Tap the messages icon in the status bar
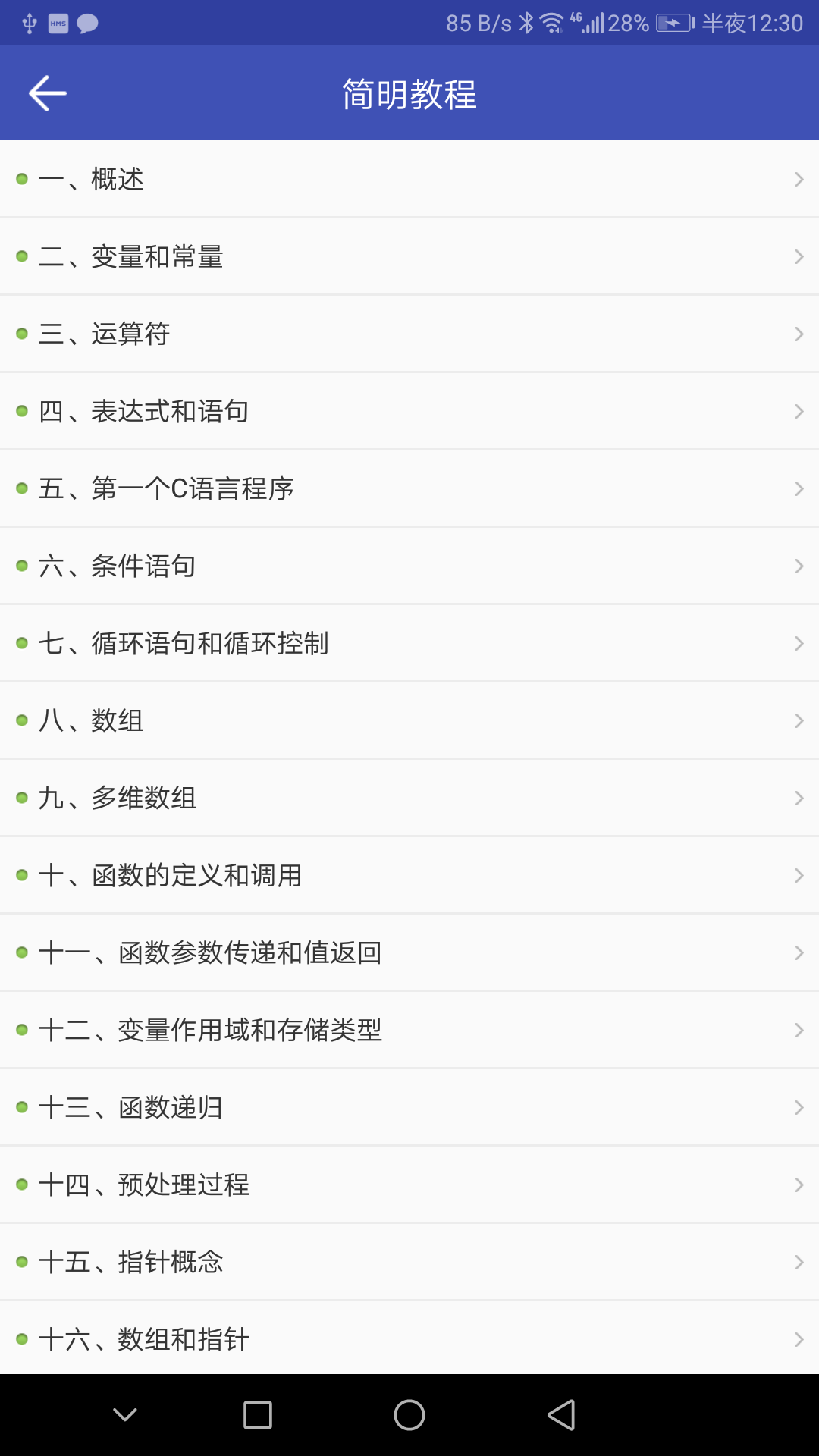This screenshot has width=819, height=1456. (x=86, y=22)
